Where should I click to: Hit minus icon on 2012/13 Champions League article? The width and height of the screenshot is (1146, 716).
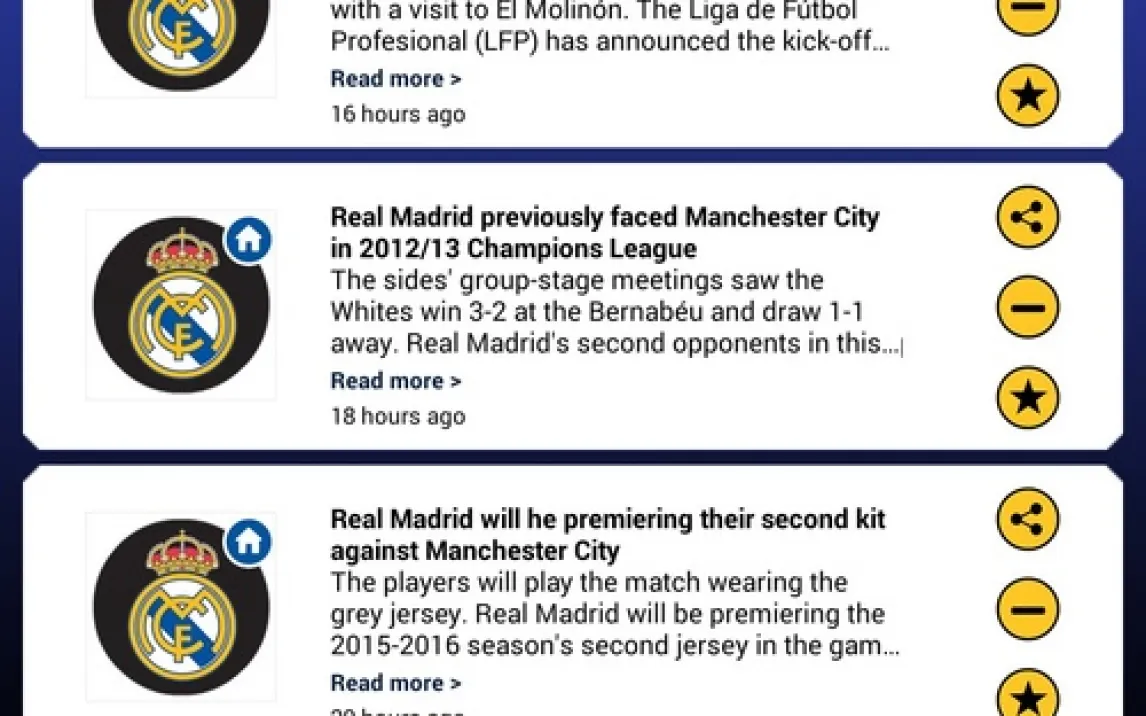click(x=1027, y=307)
